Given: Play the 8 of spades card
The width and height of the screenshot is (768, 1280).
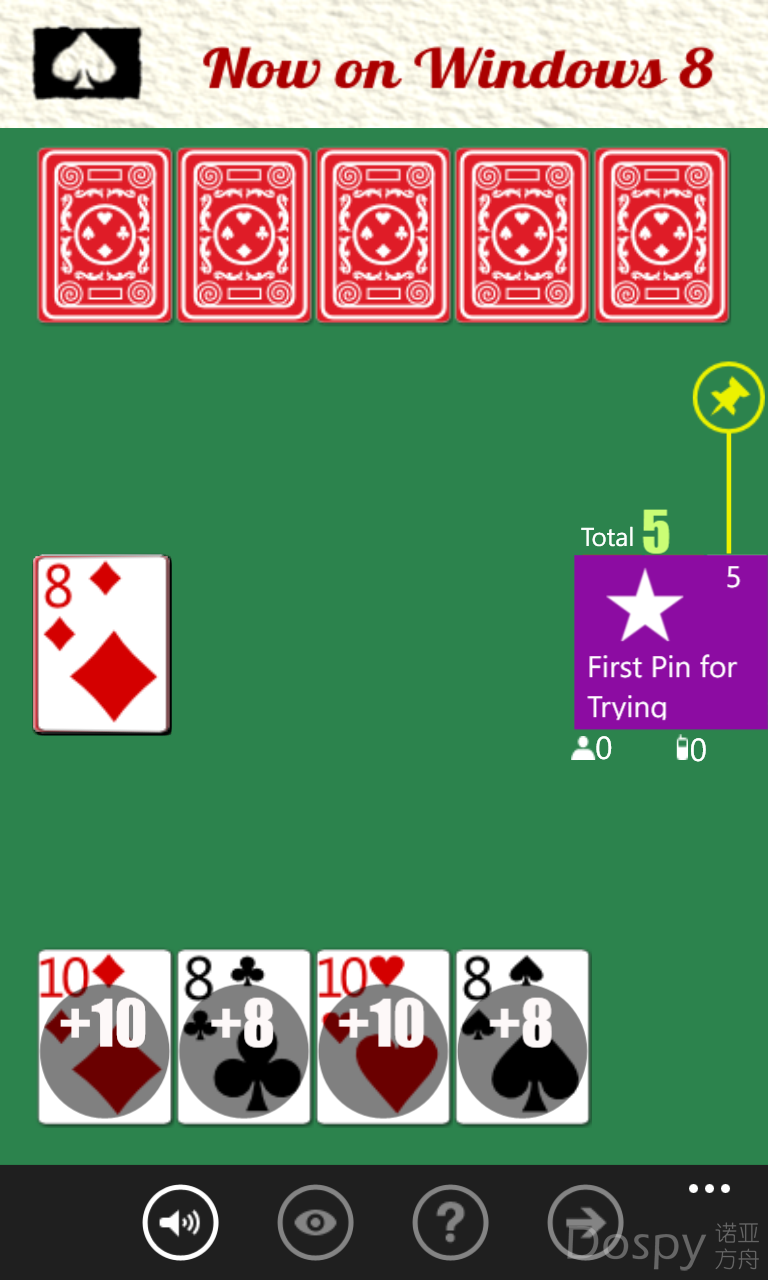Looking at the screenshot, I should pyautogui.click(x=522, y=1037).
